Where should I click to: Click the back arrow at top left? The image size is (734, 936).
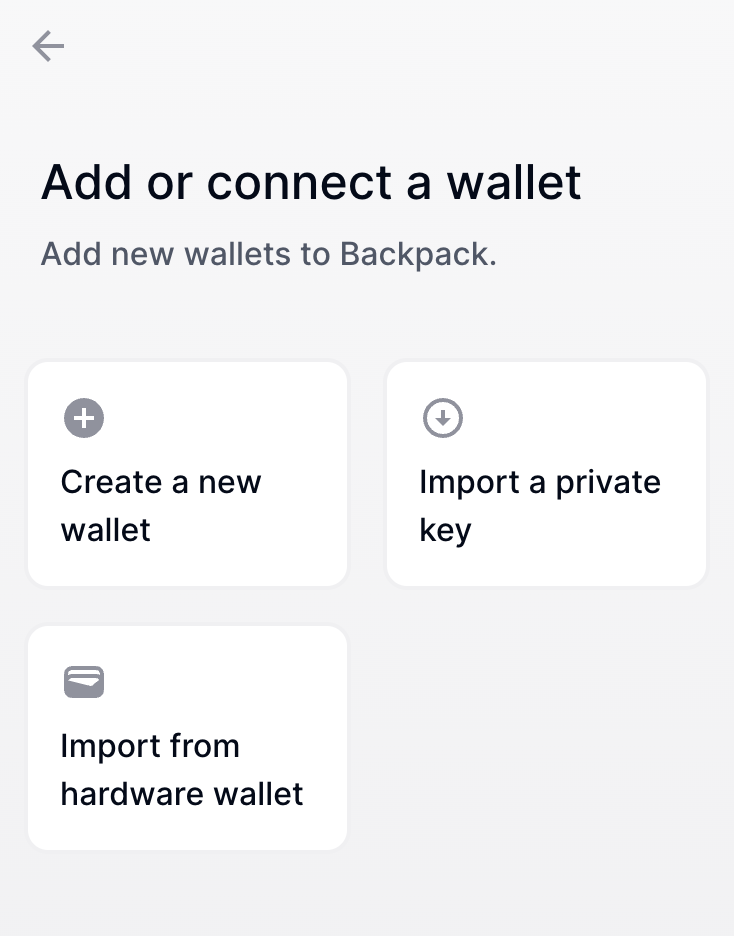(x=47, y=46)
